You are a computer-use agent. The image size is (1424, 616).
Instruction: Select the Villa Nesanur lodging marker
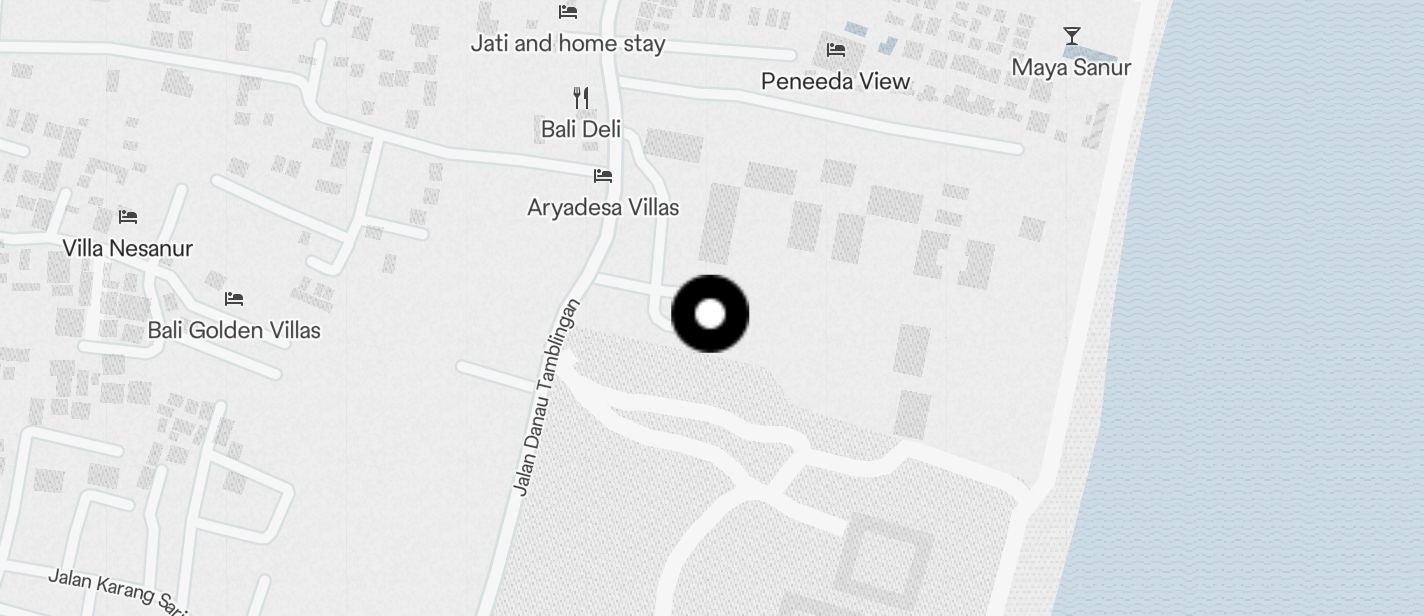128,216
